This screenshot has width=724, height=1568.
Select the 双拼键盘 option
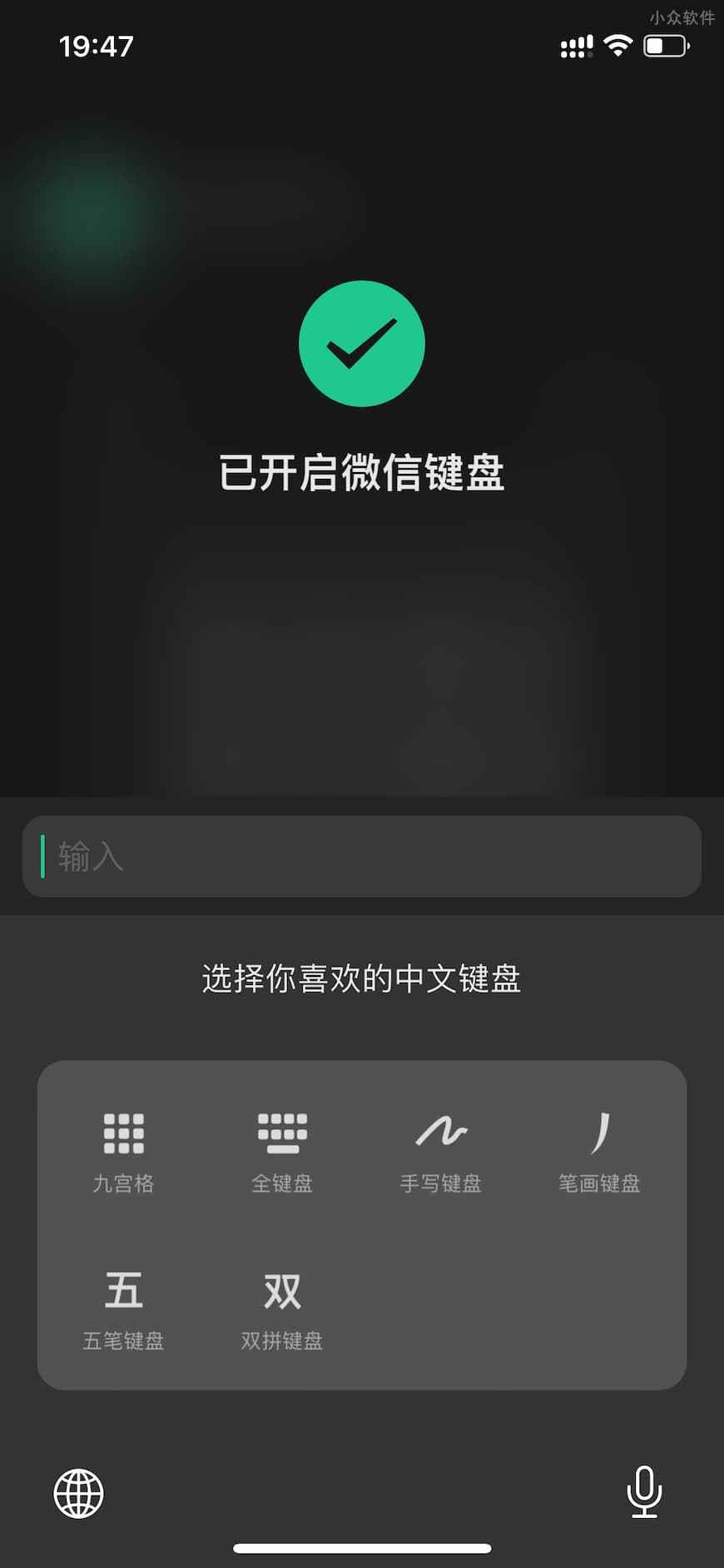pos(282,1307)
